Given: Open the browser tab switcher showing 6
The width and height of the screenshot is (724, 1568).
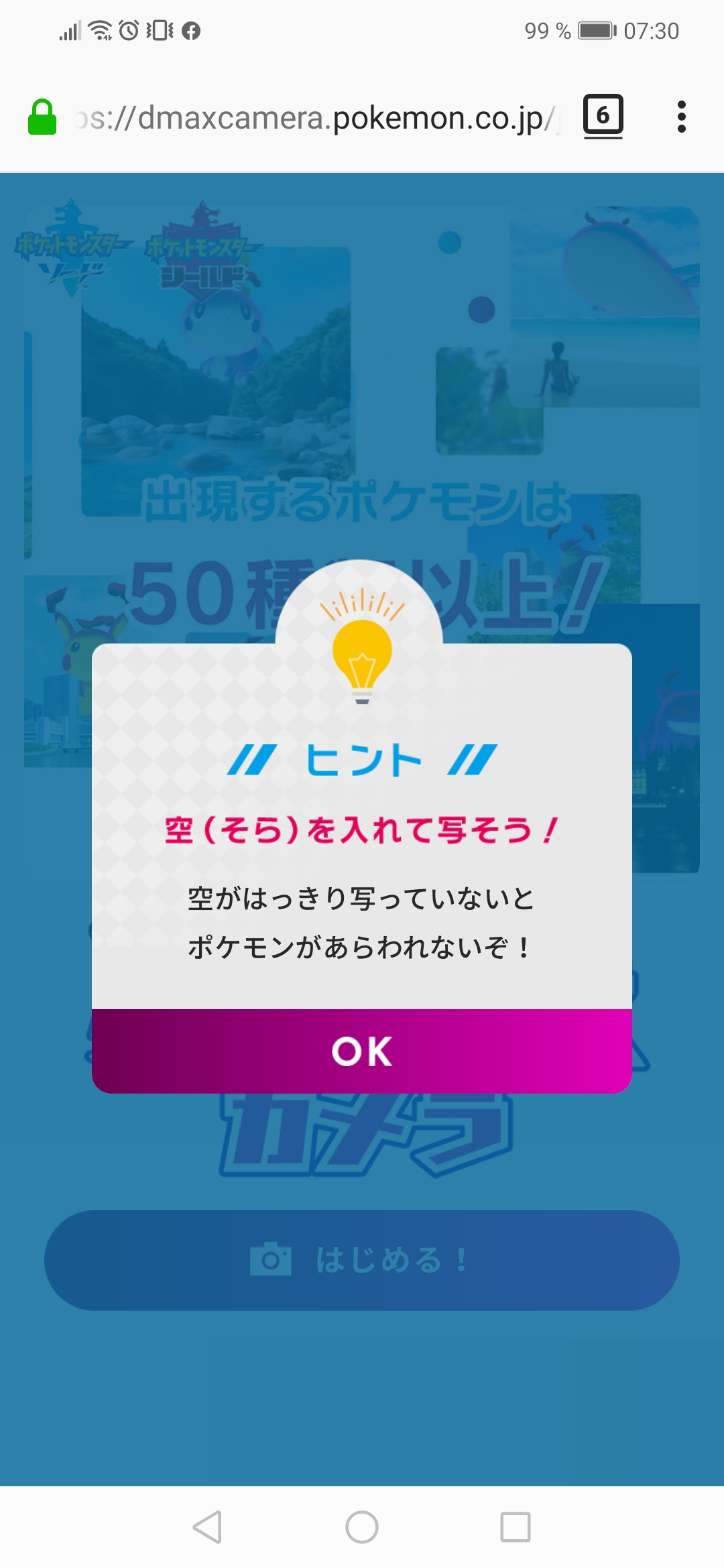Looking at the screenshot, I should tap(603, 116).
